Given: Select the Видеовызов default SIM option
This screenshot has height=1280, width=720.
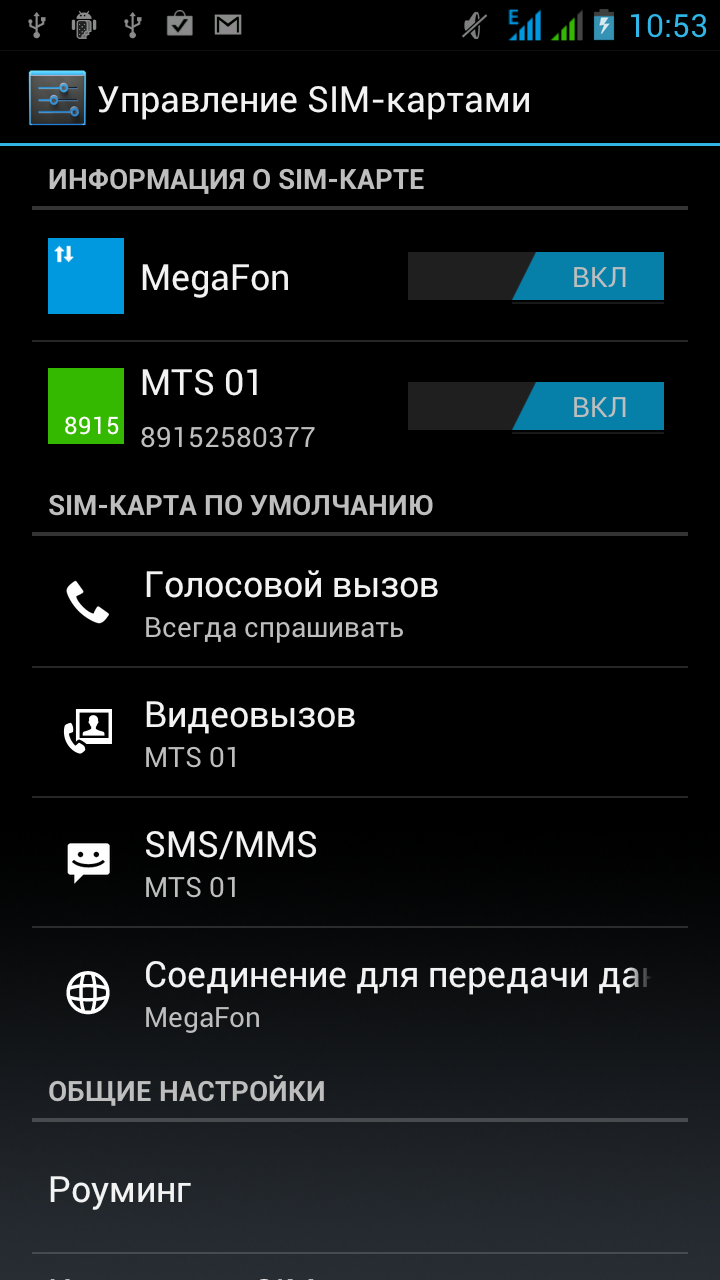Looking at the screenshot, I should (x=360, y=733).
